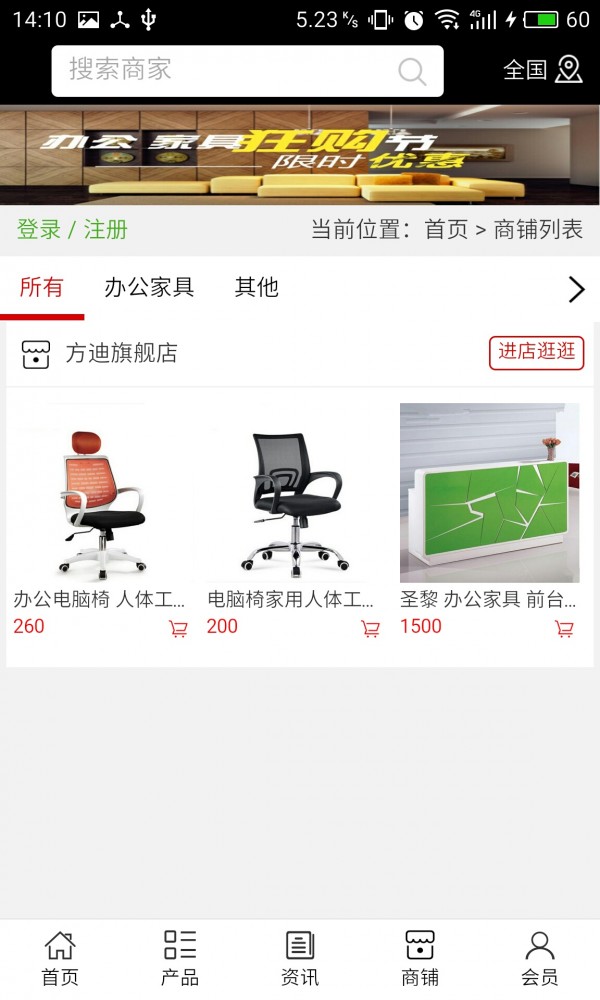This screenshot has height=1000, width=600.
Task: Go to the 首页 bottom tab
Action: pos(60,958)
